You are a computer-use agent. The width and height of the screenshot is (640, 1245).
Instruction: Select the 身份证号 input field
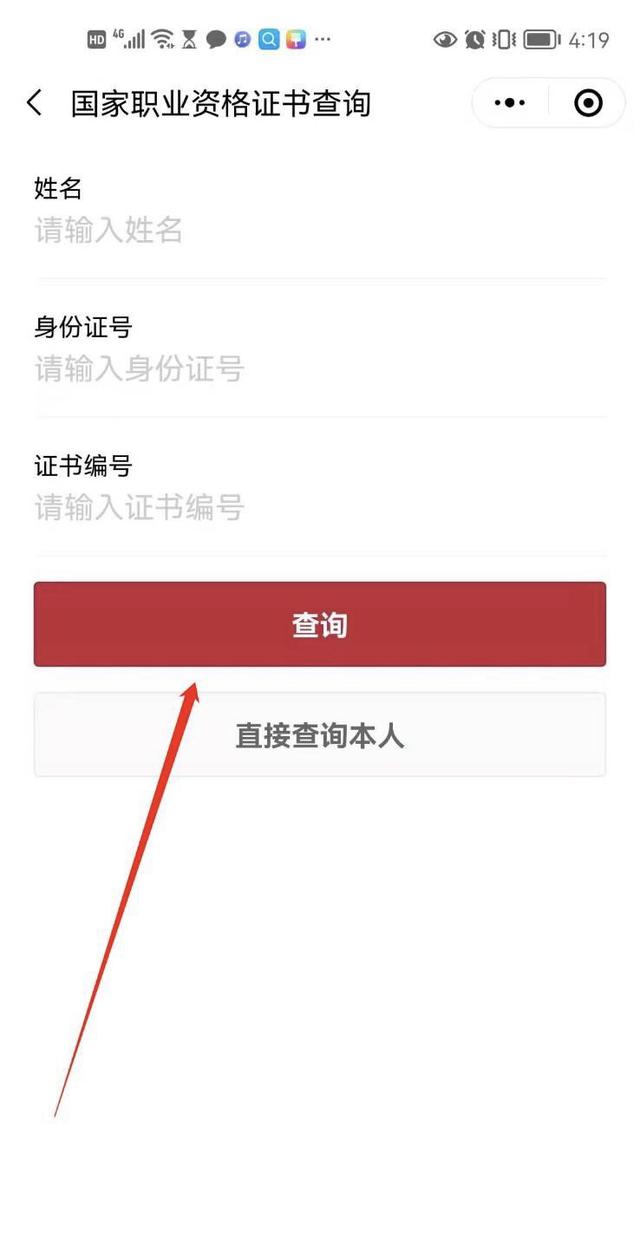click(320, 370)
